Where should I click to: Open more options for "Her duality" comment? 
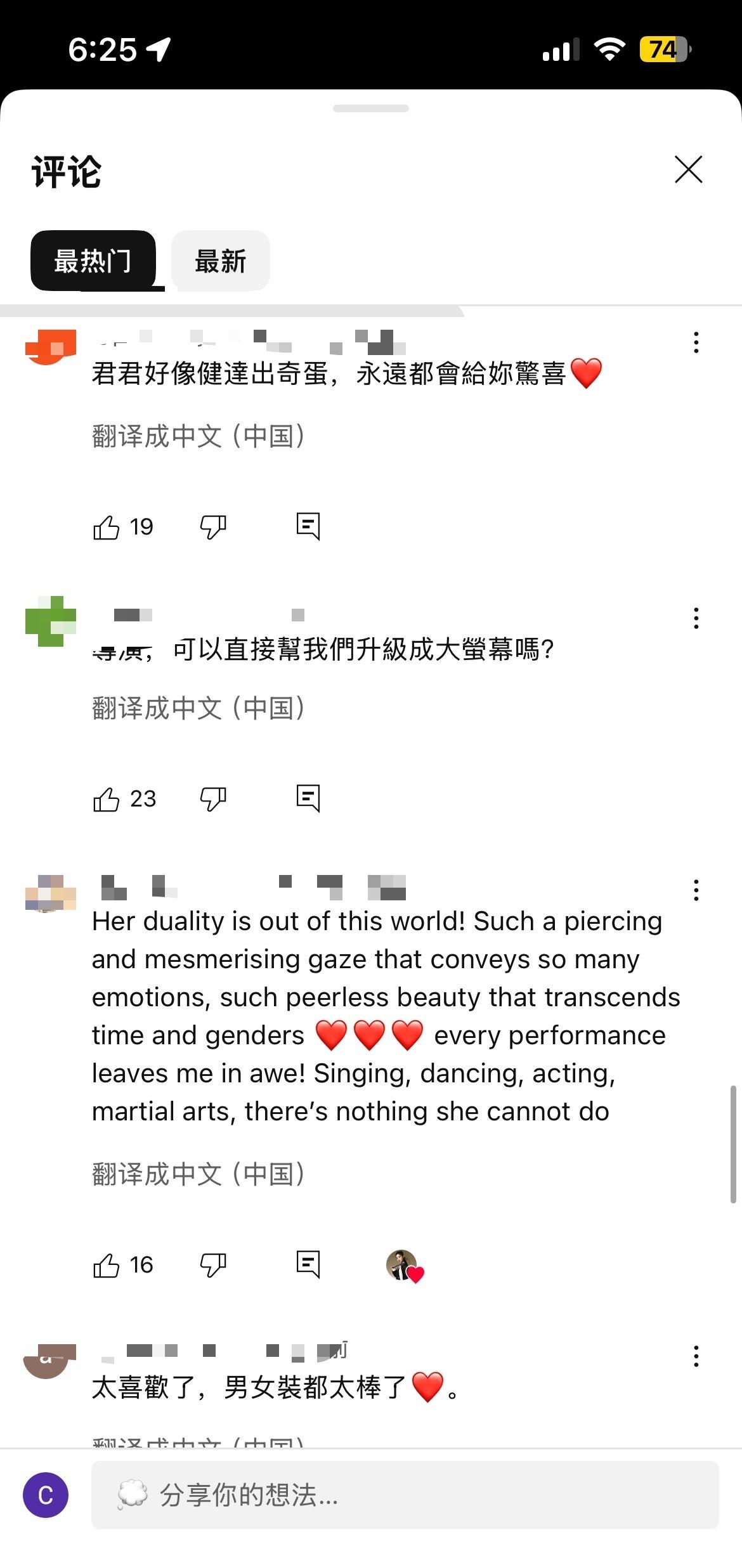pos(696,890)
